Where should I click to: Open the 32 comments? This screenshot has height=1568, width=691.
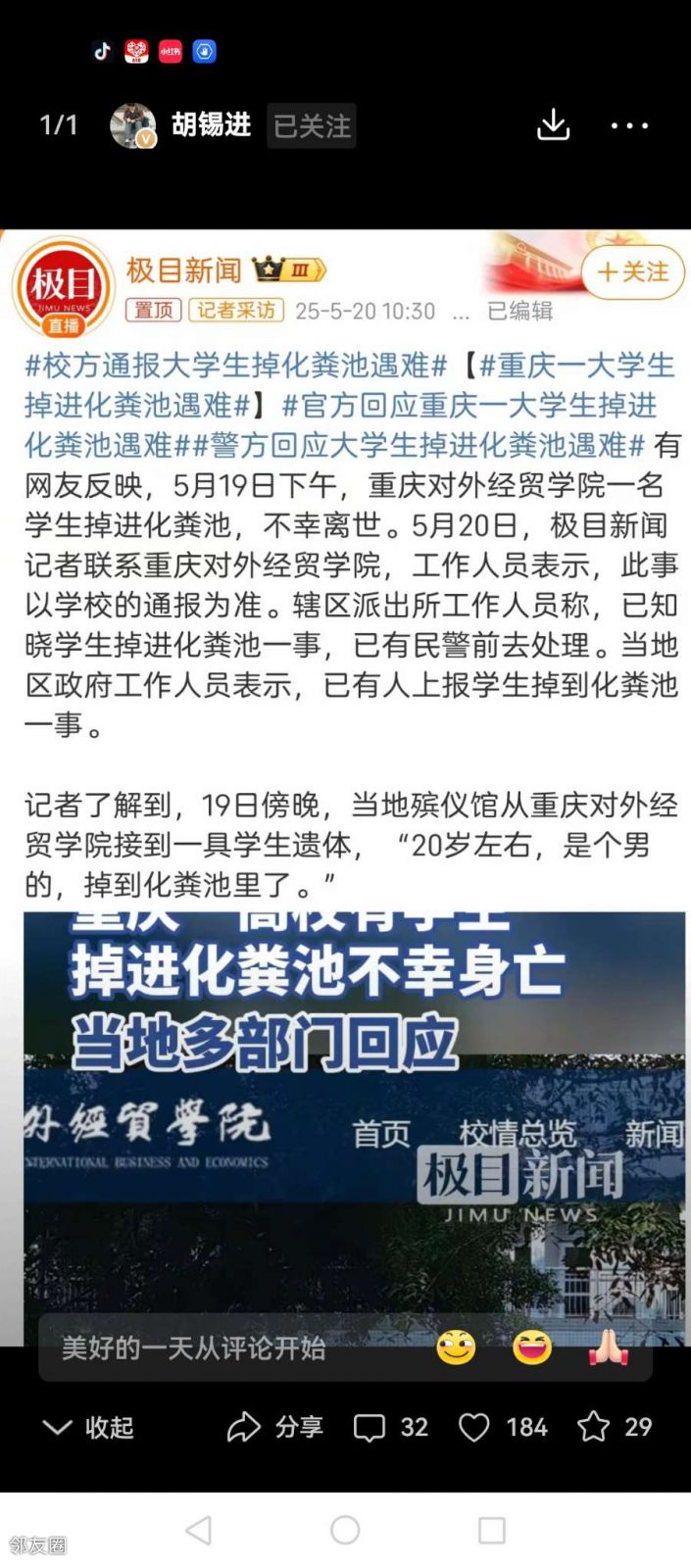[x=390, y=1427]
